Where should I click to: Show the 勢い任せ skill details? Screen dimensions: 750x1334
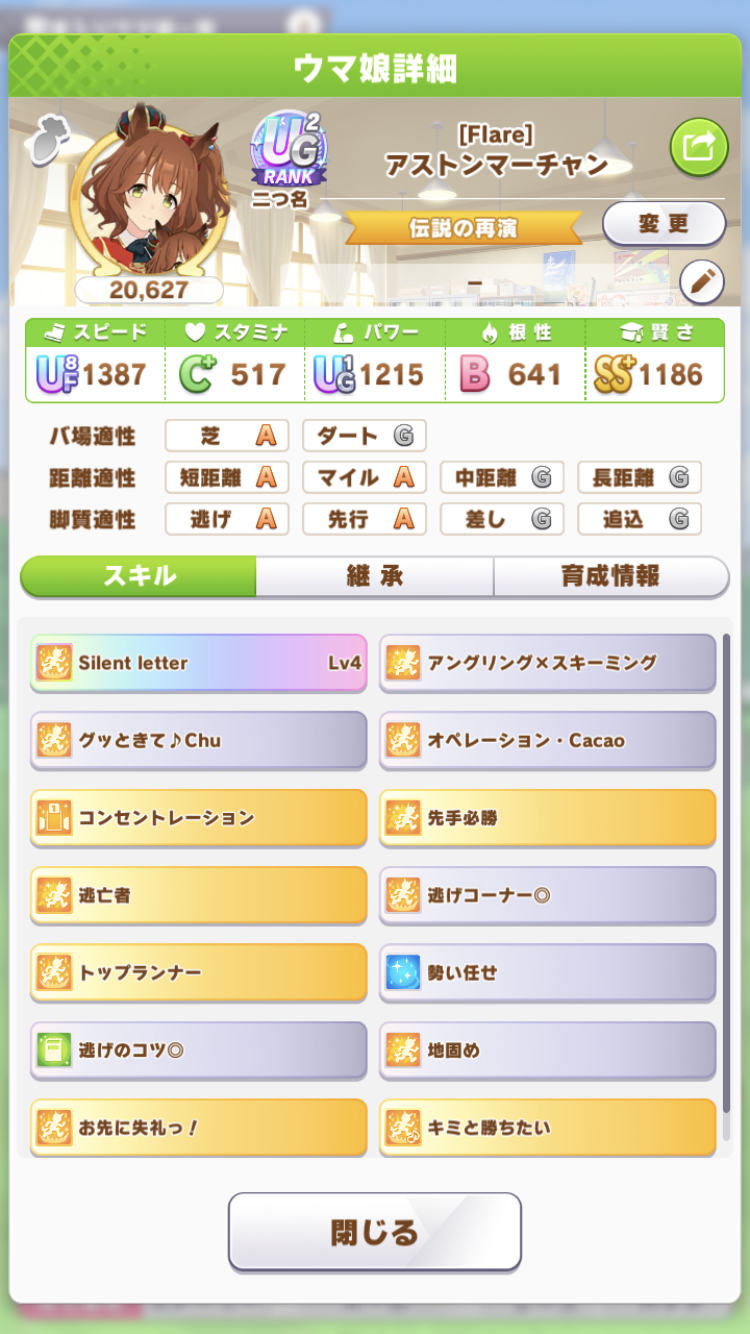[547, 973]
